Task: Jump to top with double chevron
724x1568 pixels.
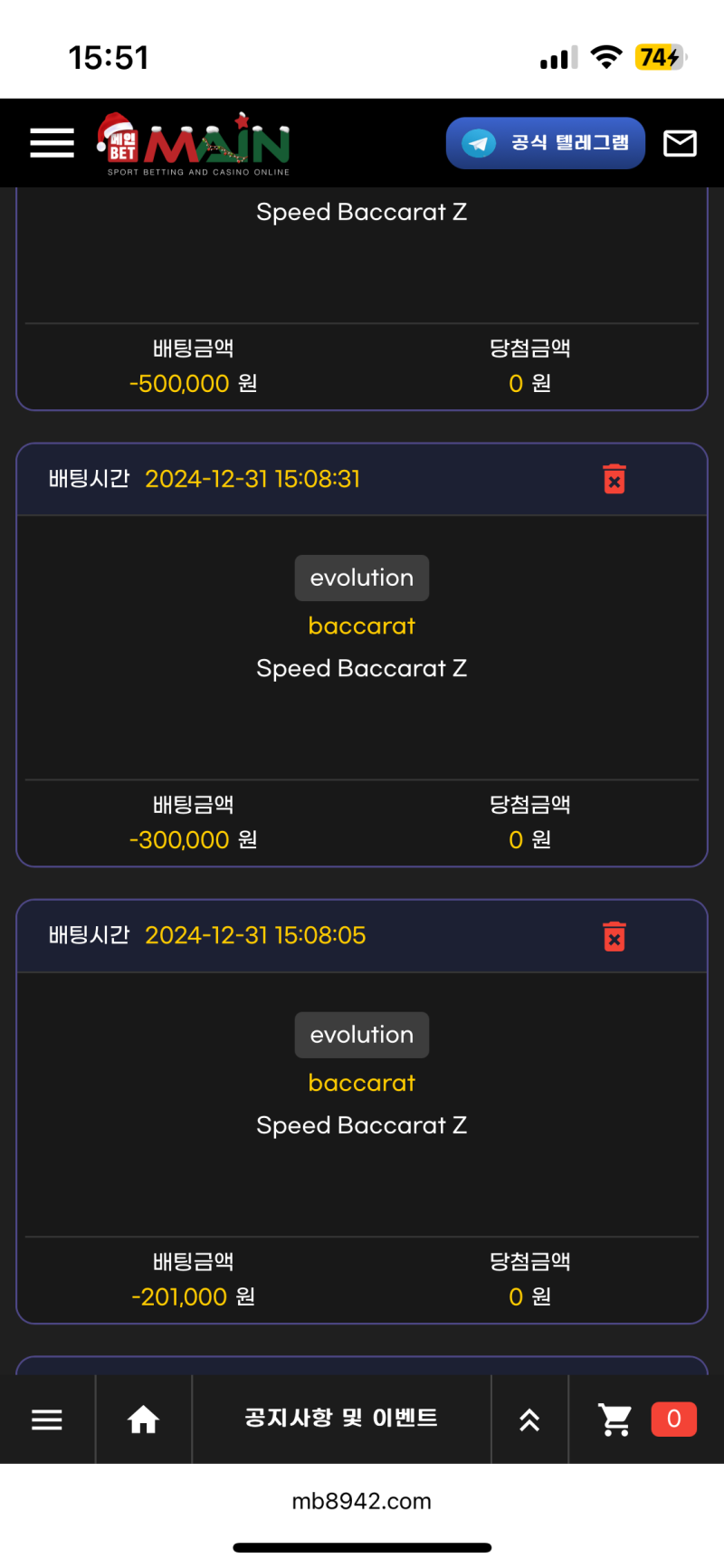Action: [529, 1420]
